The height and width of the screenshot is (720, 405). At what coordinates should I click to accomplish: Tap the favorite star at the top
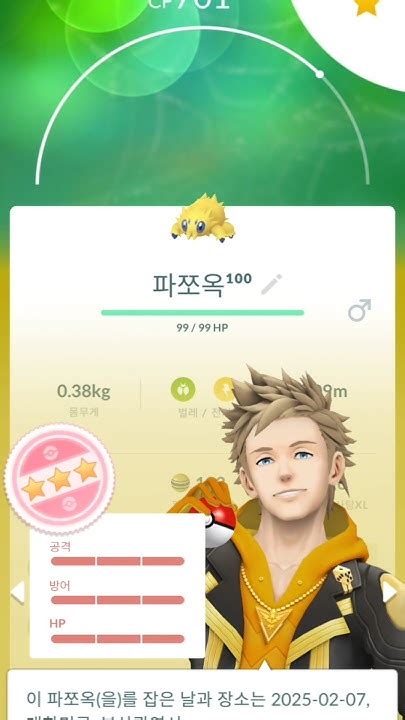pos(367,6)
